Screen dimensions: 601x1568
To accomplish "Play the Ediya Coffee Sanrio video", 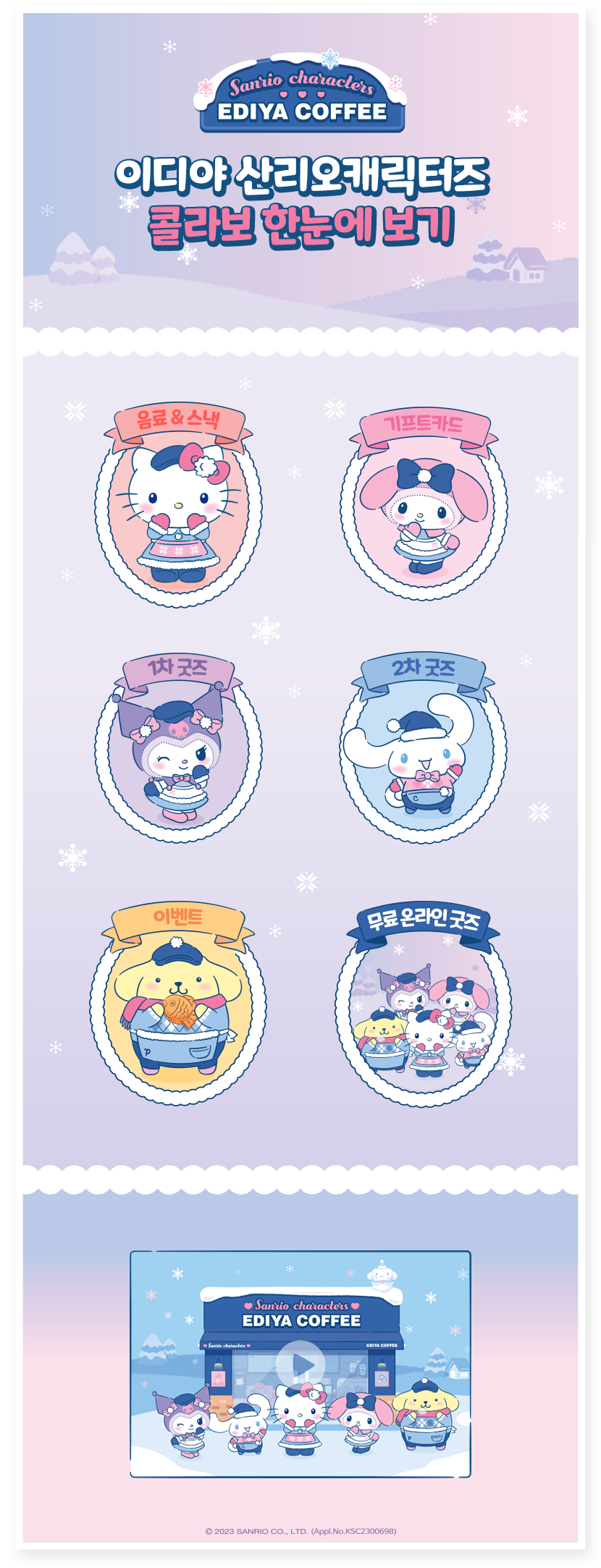I will [300, 1365].
